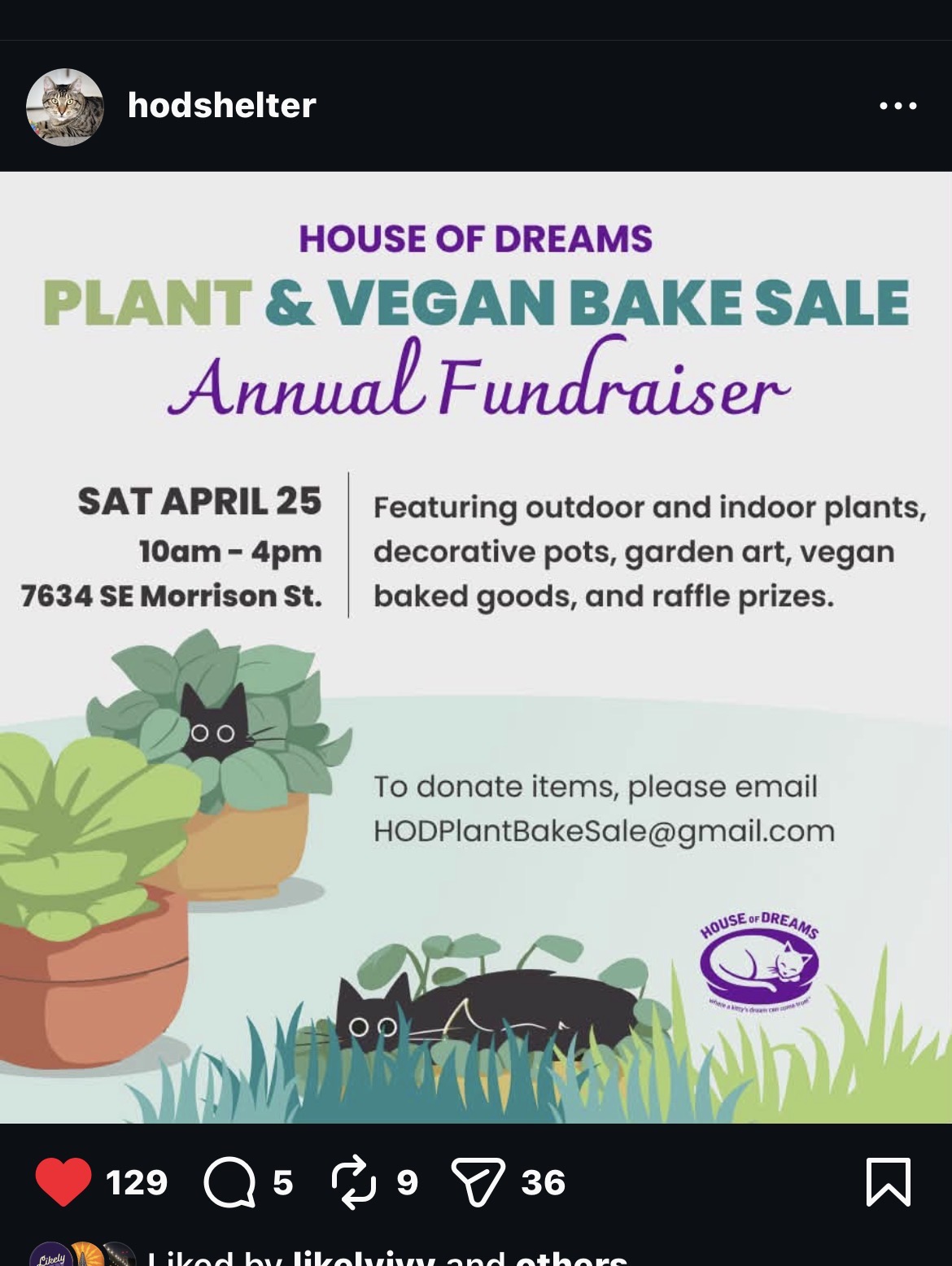Screen dimensions: 952x1266
Task: Share the post via paper plane icon
Action: point(478,1181)
